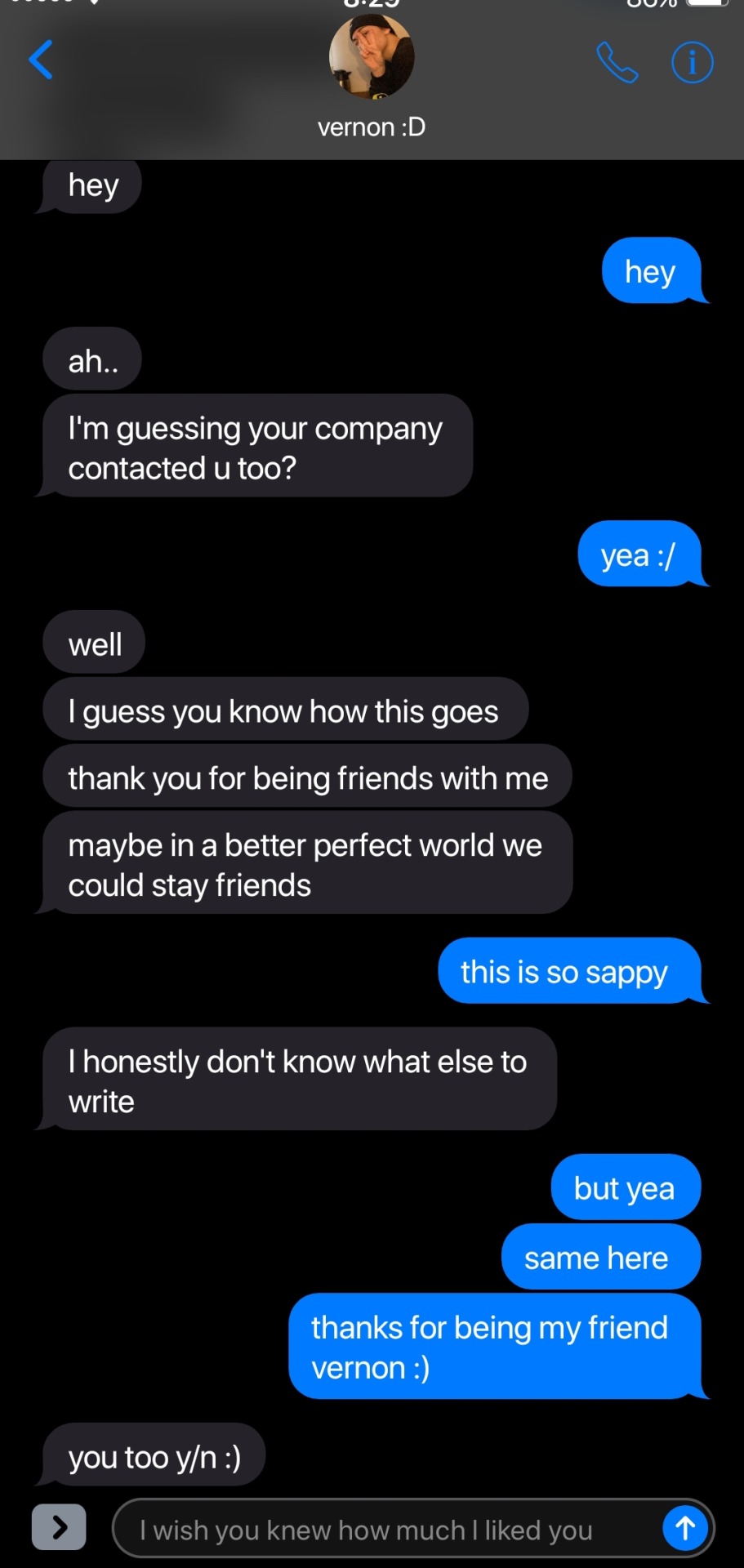Open vernon's contact profile picture

[372, 57]
